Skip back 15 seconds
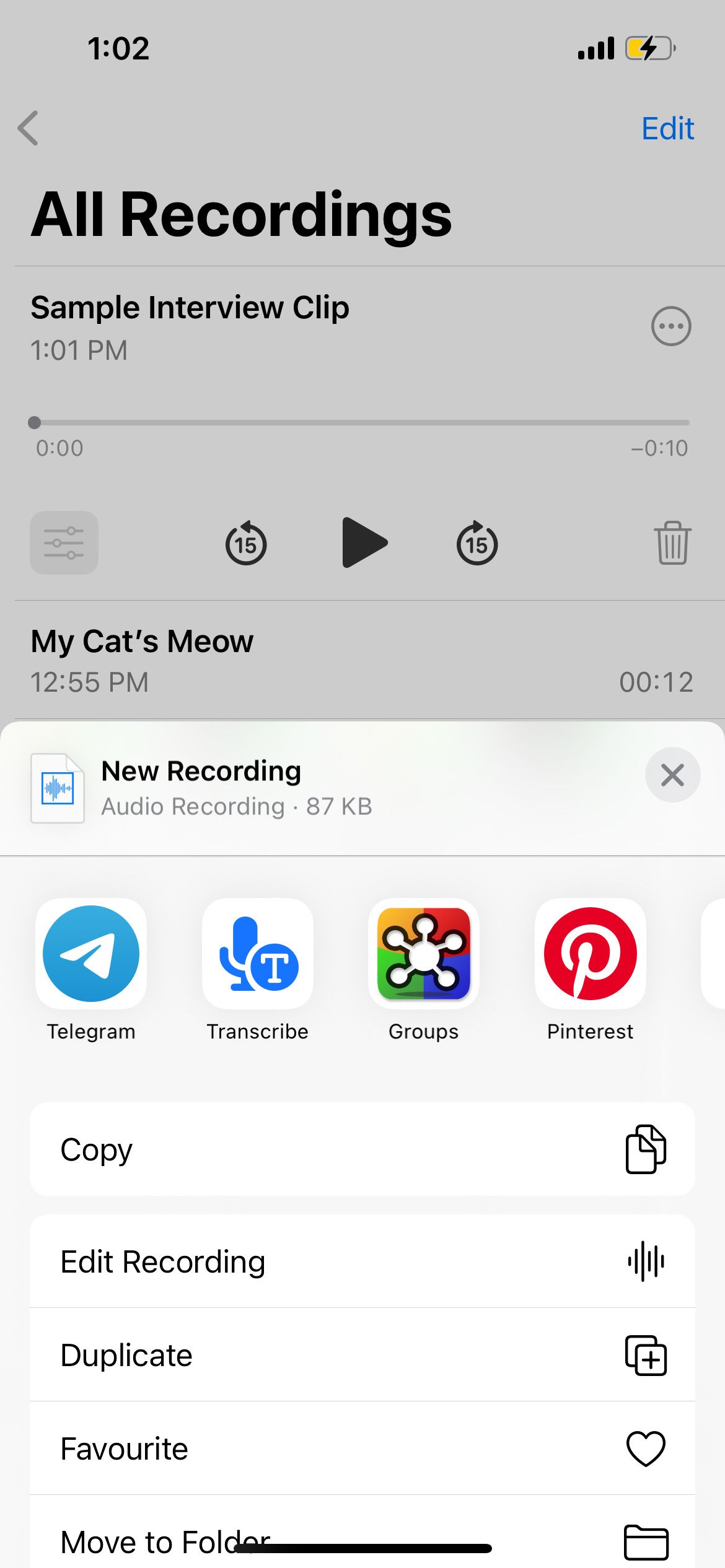Image resolution: width=725 pixels, height=1568 pixels. (245, 543)
